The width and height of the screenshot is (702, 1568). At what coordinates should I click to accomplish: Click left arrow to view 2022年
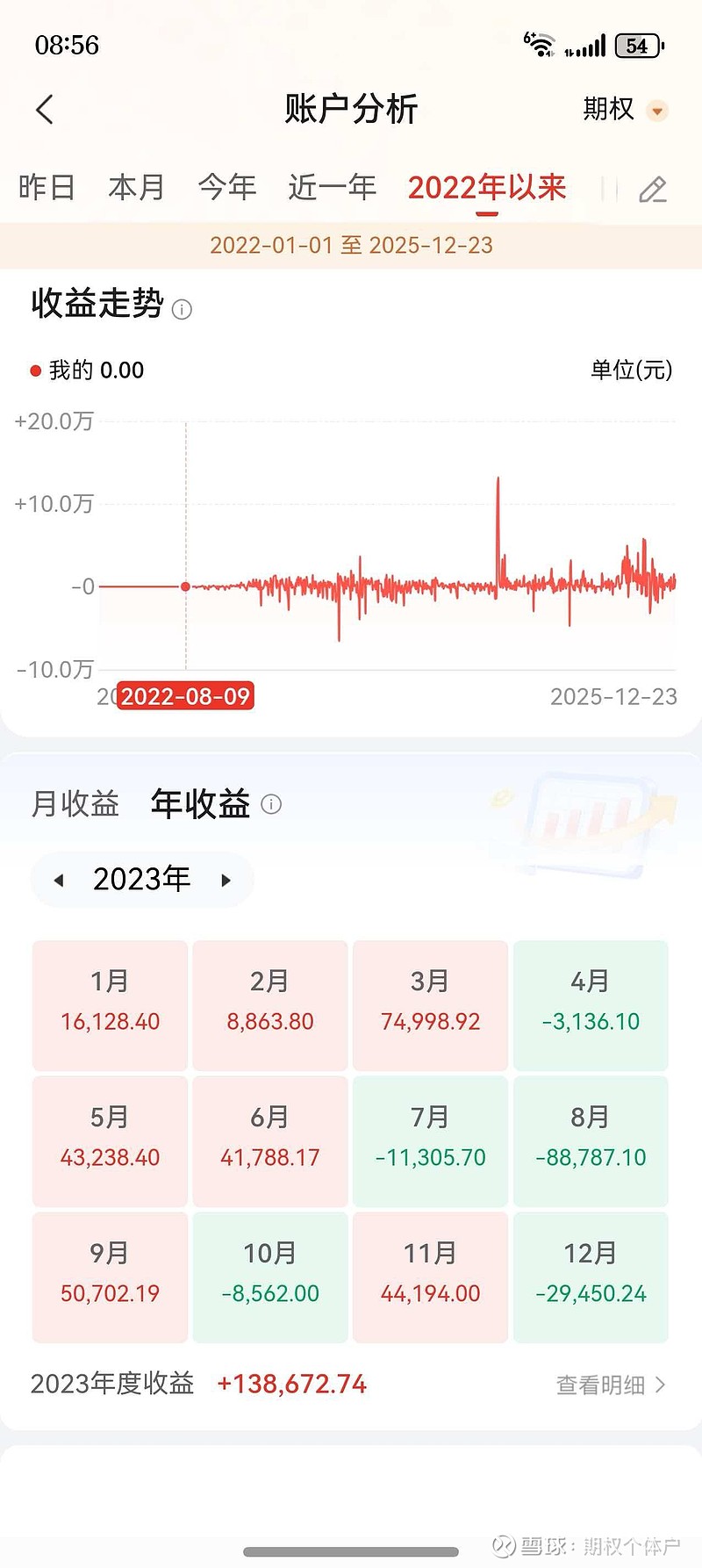pos(60,879)
